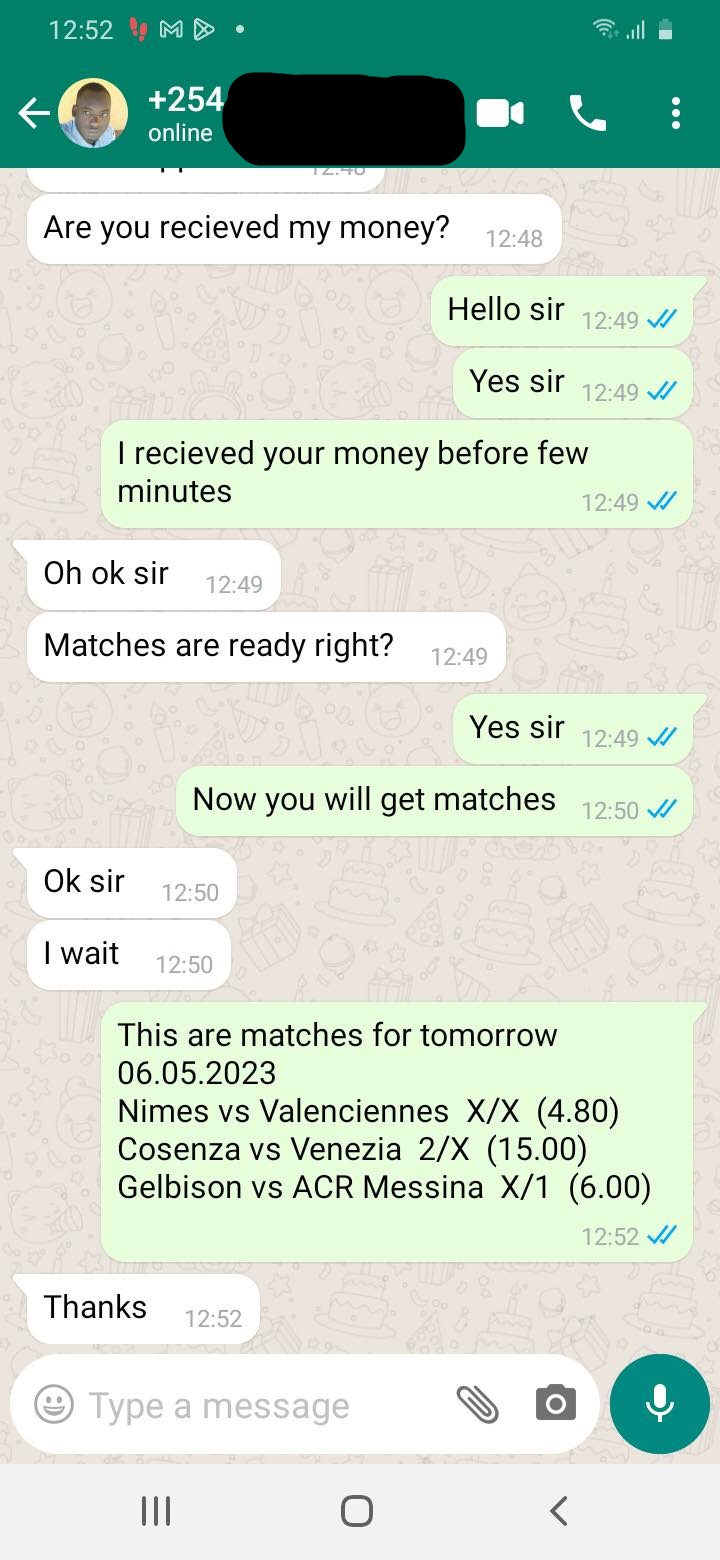Open the emoji picker
This screenshot has height=1560, width=720.
(54, 1404)
